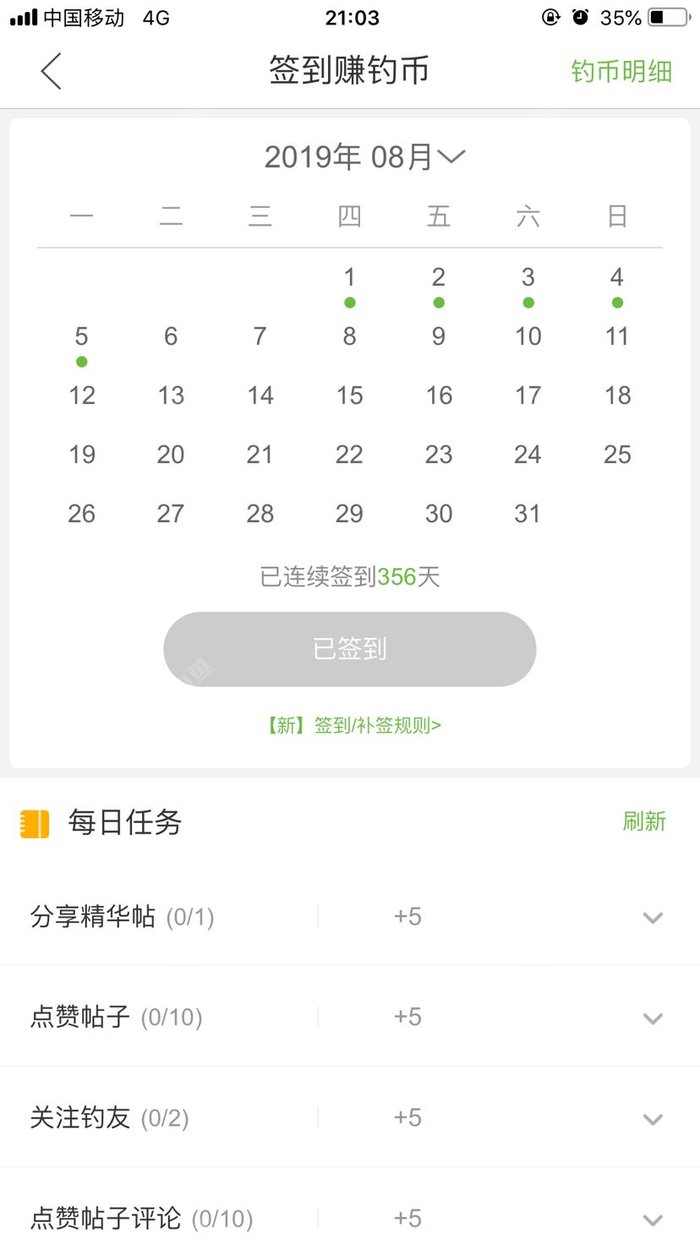The height and width of the screenshot is (1244, 700).
Task: Tap the 已签到 check-in button
Action: [350, 649]
